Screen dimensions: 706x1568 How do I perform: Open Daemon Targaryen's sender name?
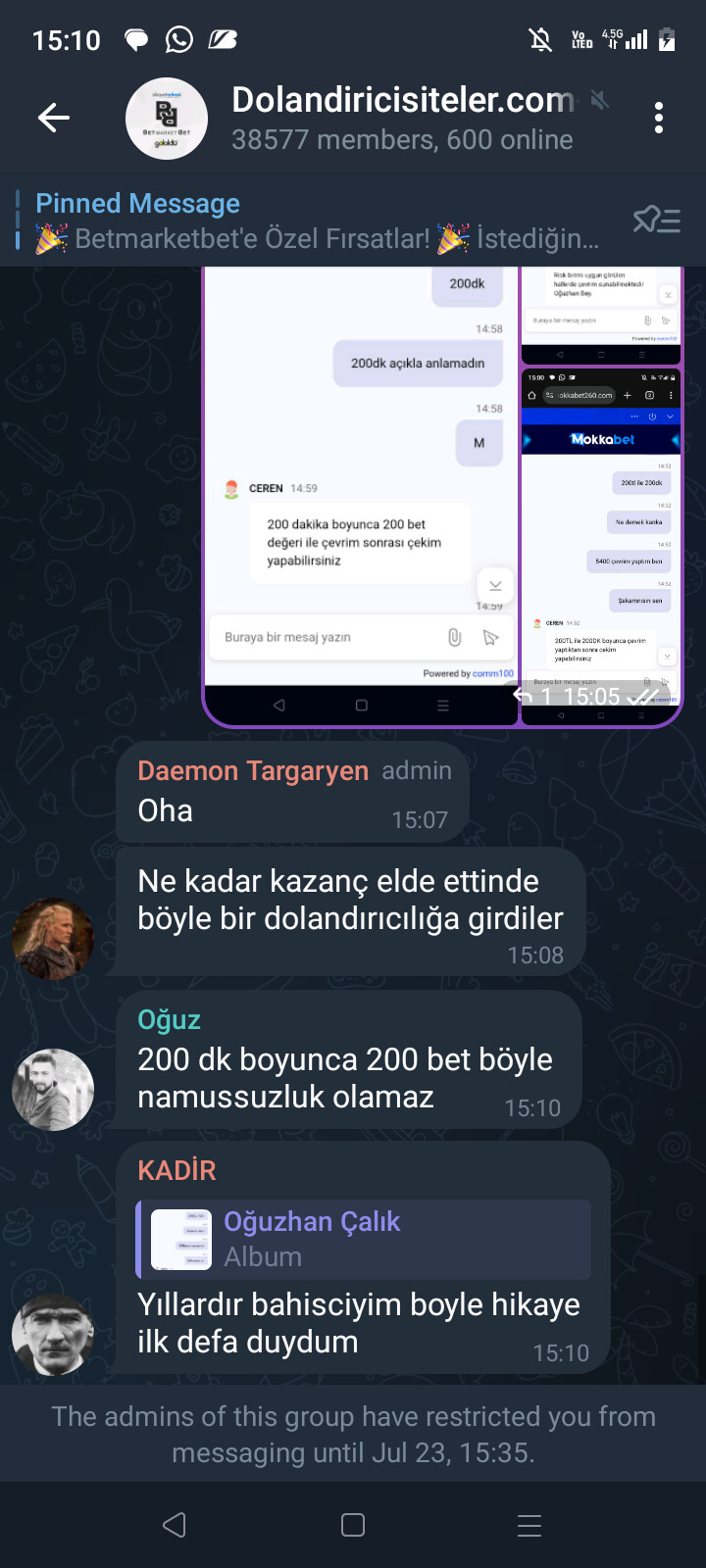tap(253, 771)
